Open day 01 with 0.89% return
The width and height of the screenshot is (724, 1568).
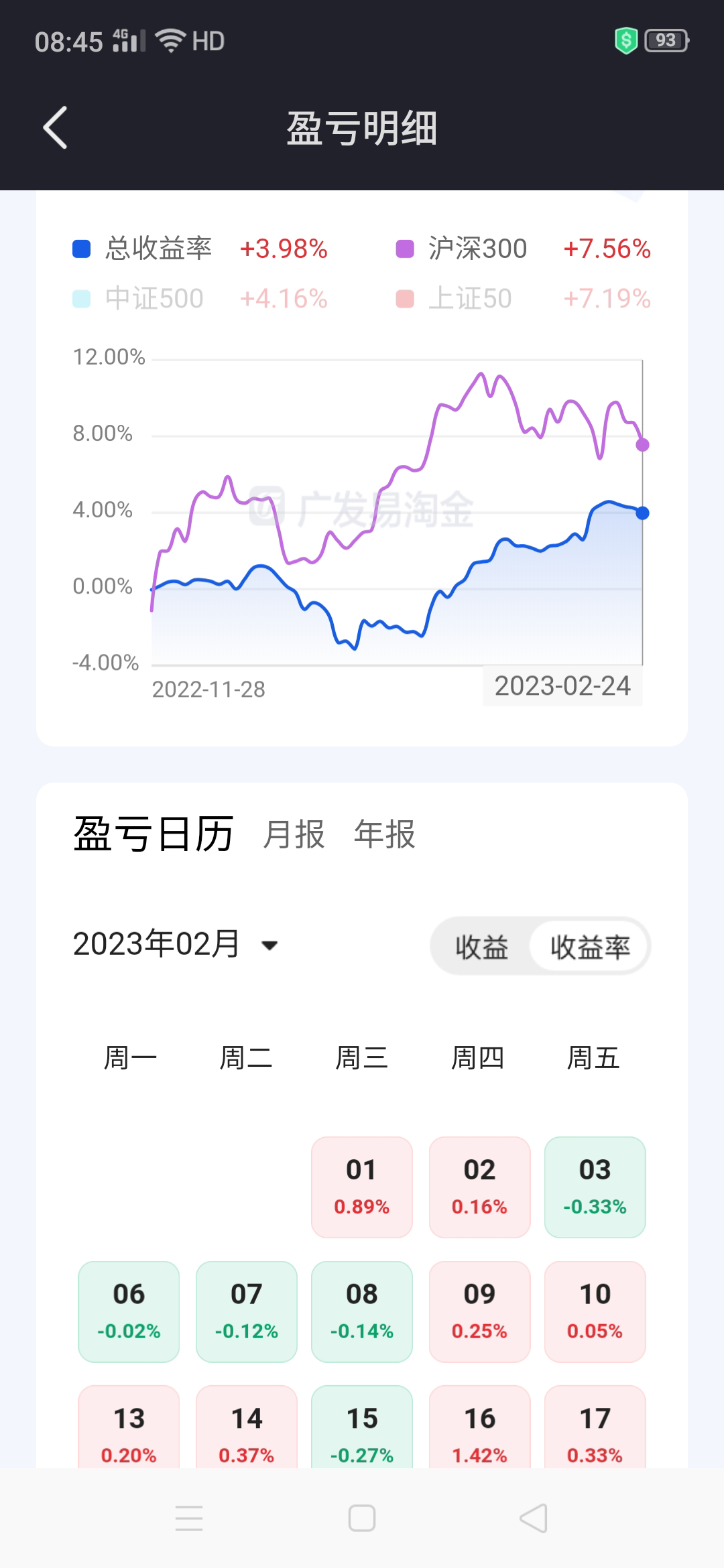(362, 1187)
